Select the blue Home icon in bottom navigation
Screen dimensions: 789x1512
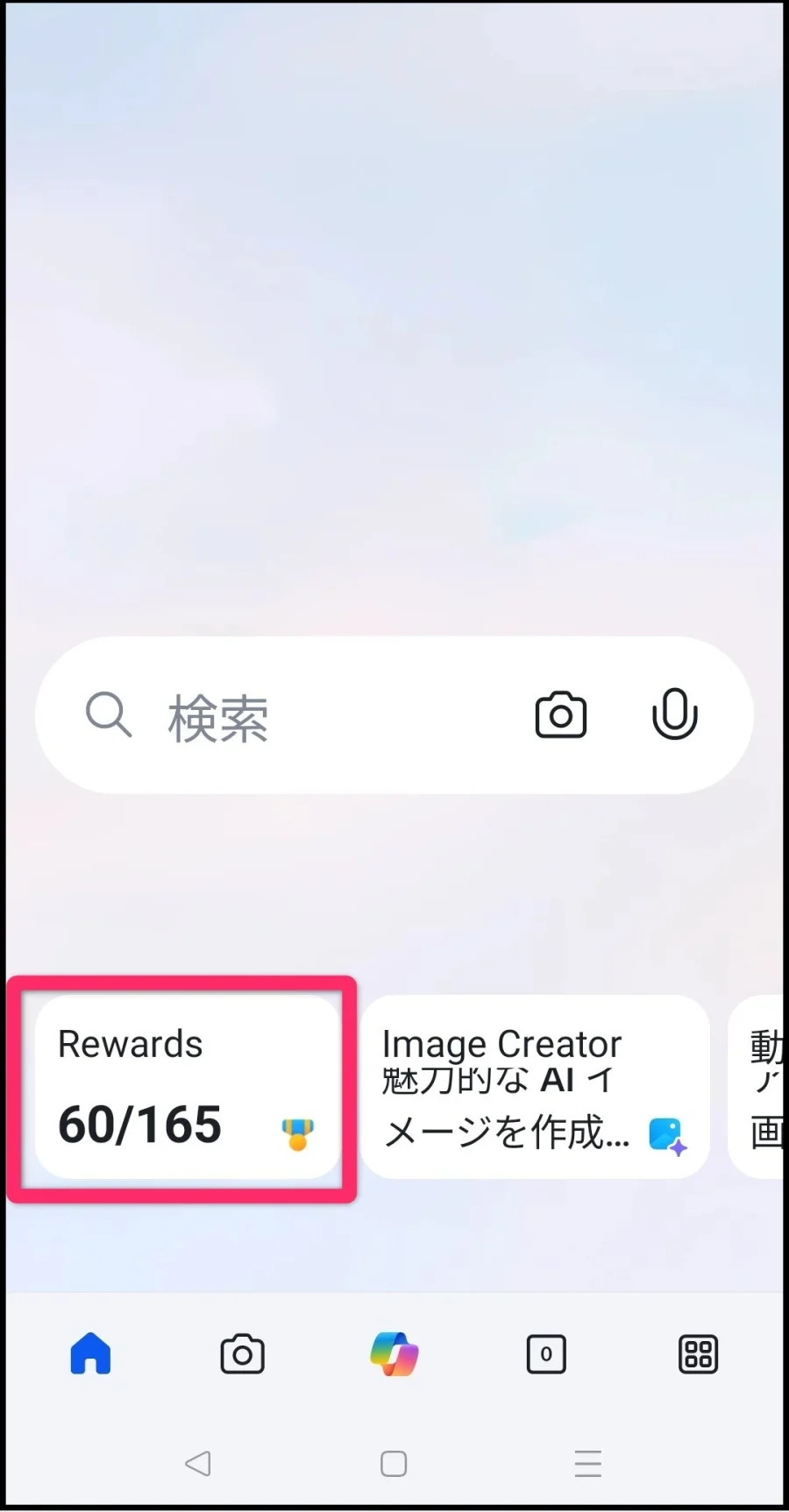[90, 1354]
